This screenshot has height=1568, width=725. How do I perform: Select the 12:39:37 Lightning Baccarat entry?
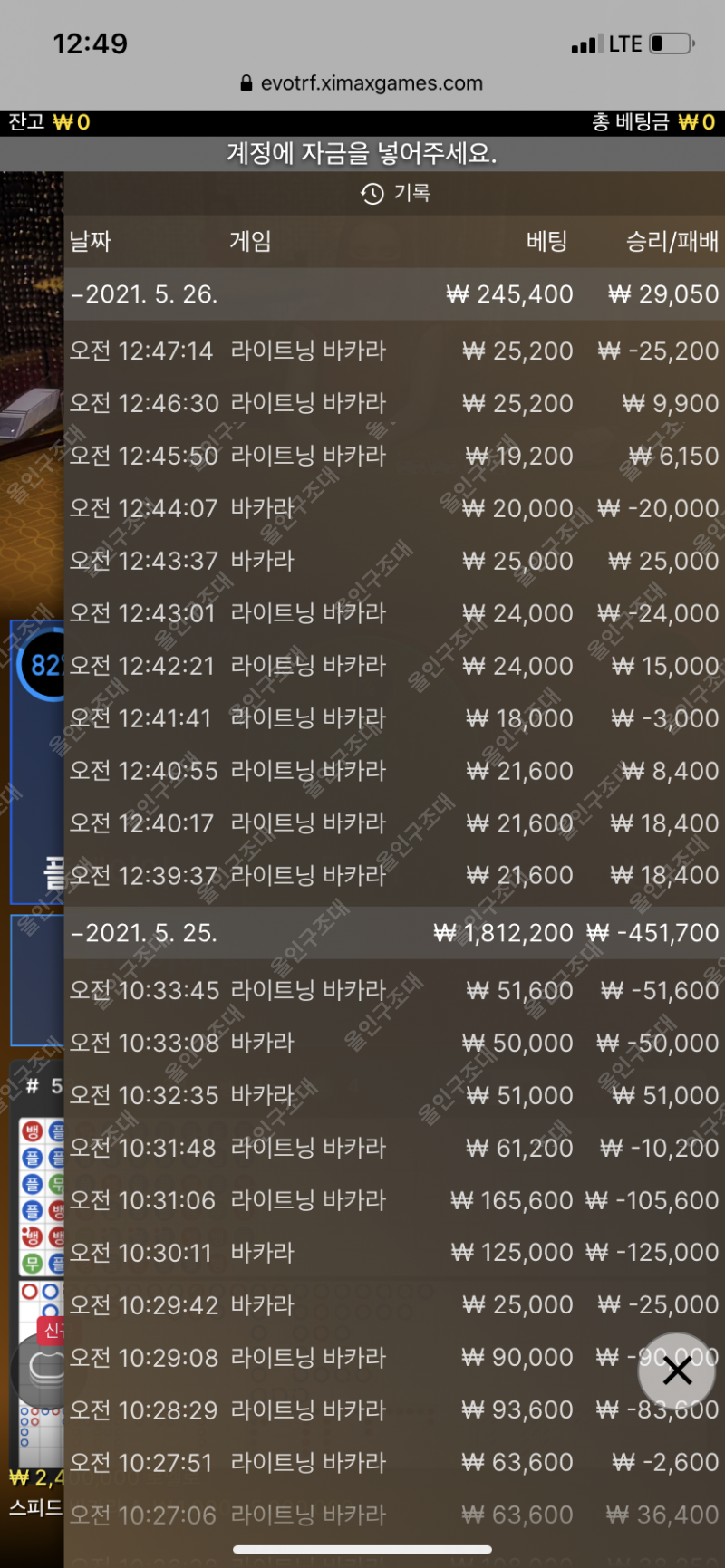[394, 875]
